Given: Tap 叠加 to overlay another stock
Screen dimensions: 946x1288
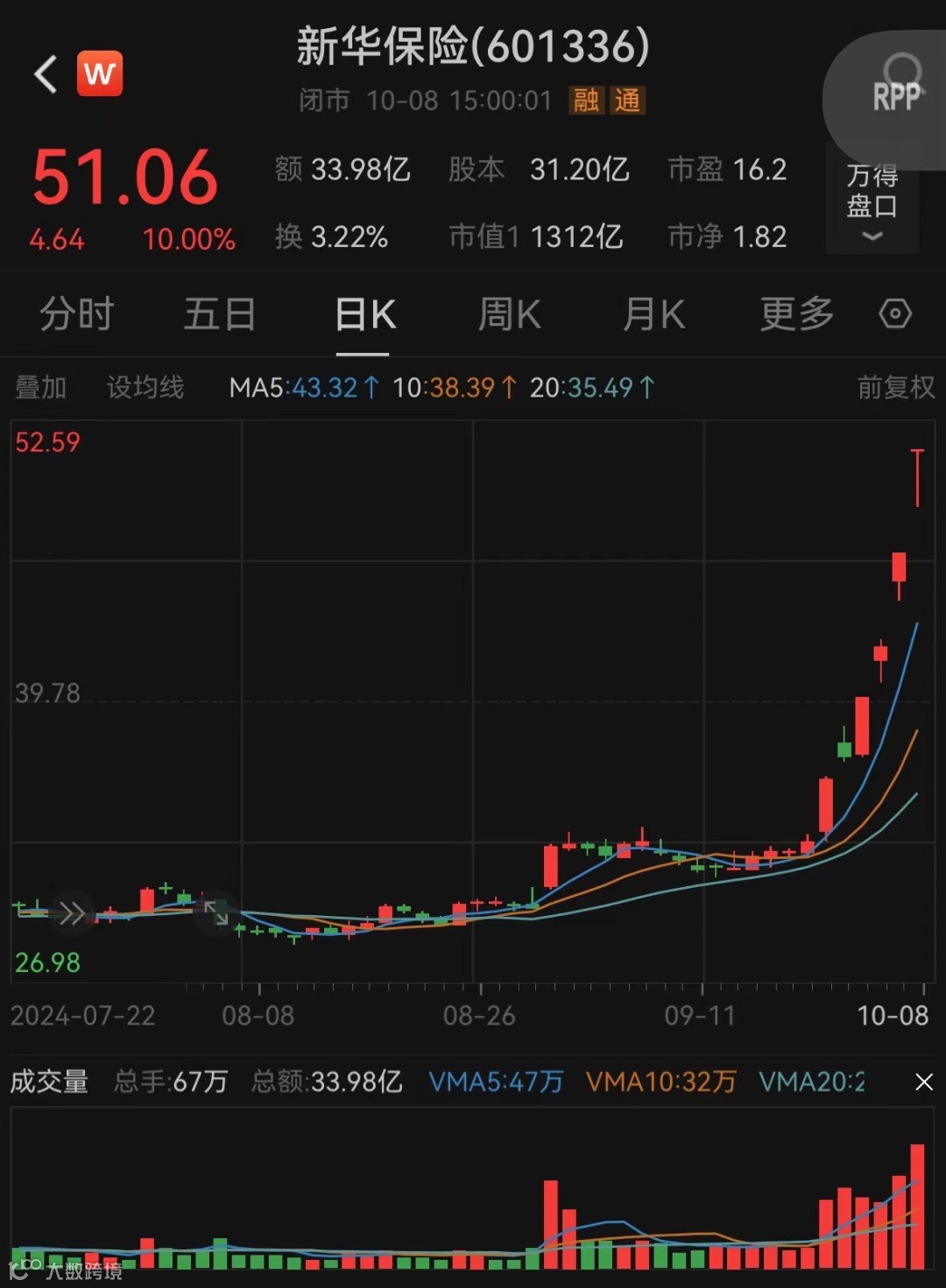Looking at the screenshot, I should (x=41, y=387).
